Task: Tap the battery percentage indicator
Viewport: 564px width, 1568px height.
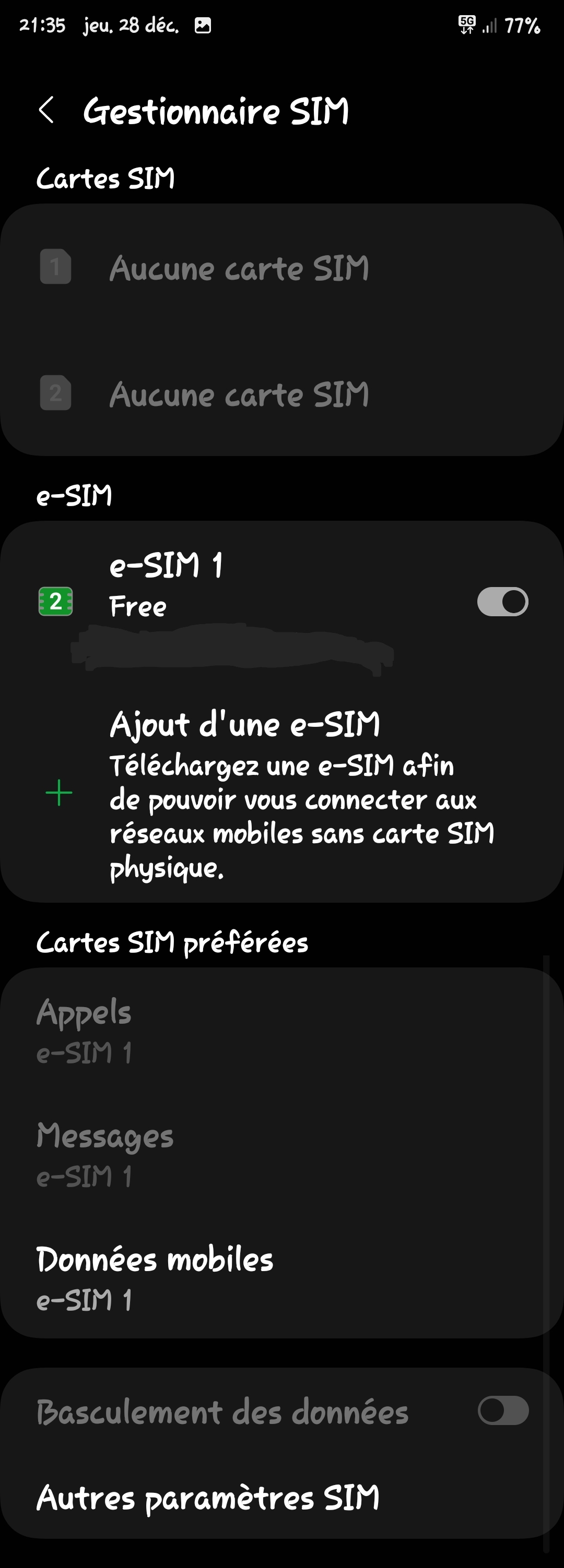Action: [x=524, y=26]
